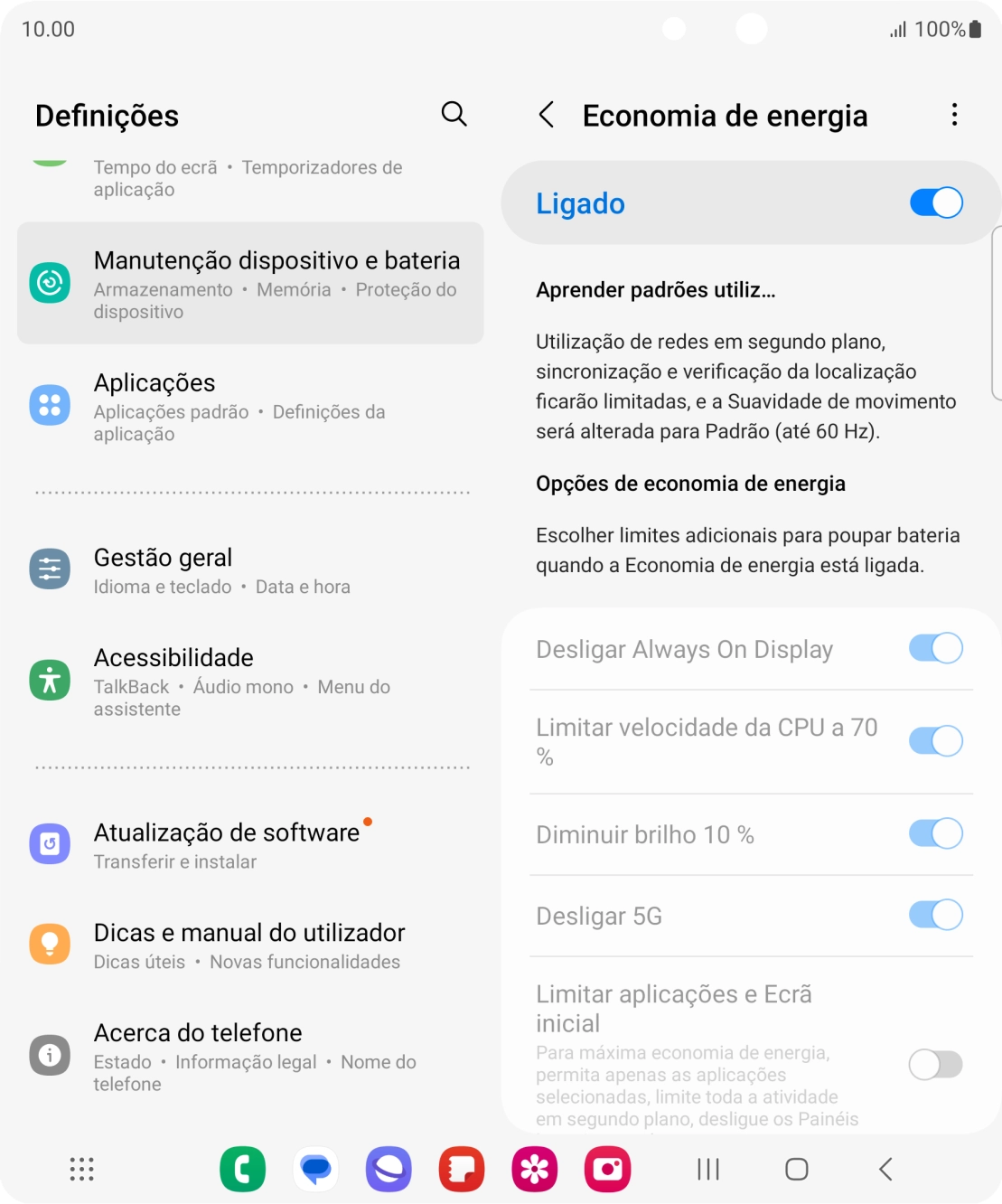
Task: Open the three-dot overflow menu
Action: point(952,115)
